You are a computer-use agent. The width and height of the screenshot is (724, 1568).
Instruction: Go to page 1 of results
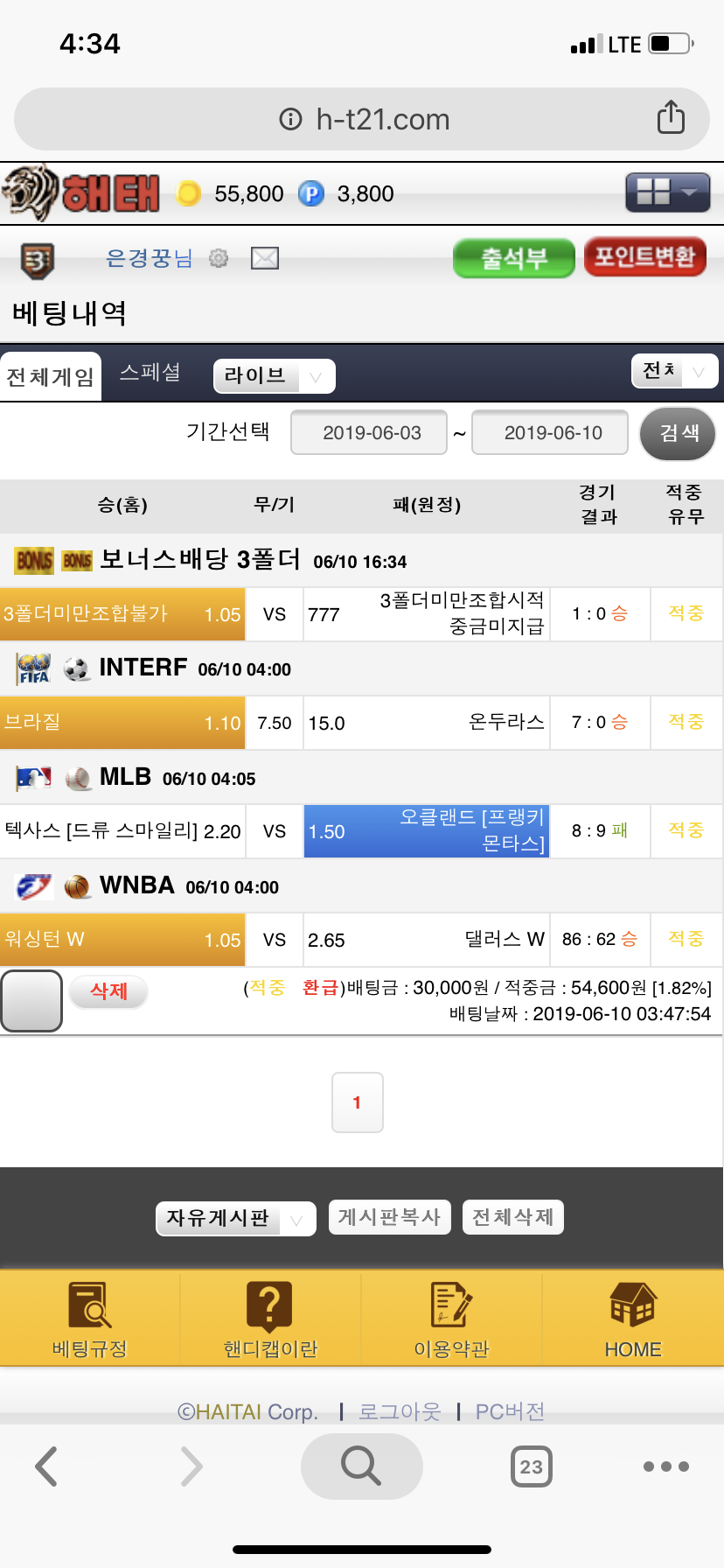pyautogui.click(x=357, y=1102)
